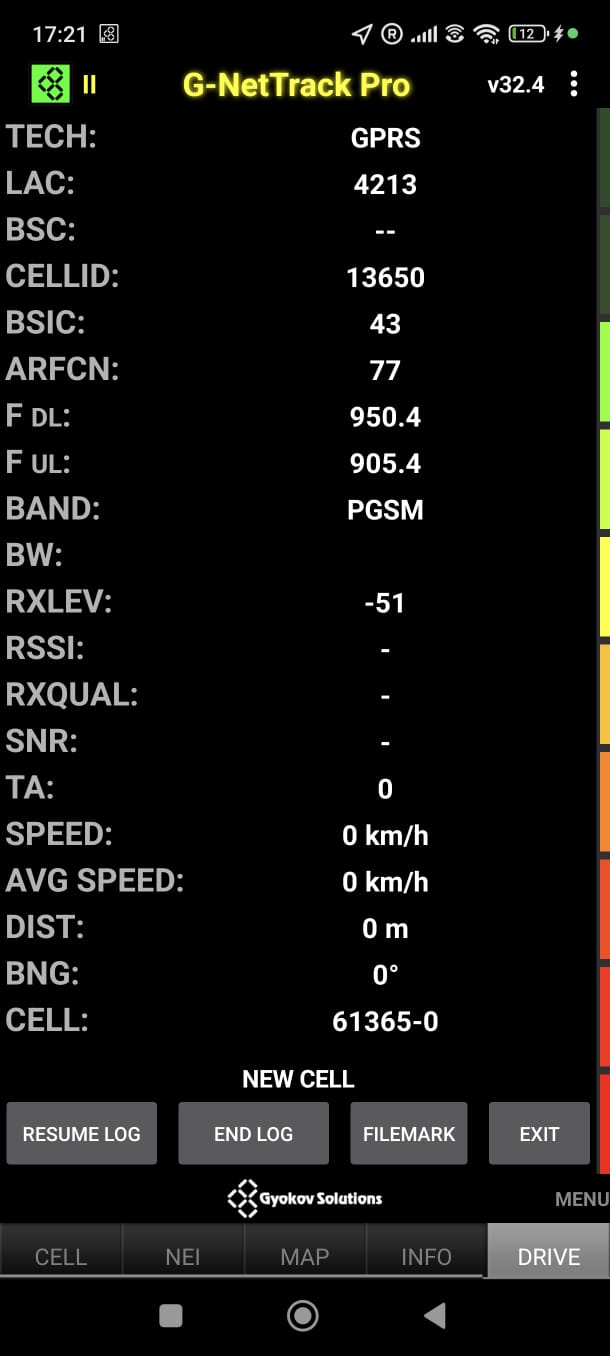
Task: Switch to the CELL tab
Action: tap(61, 1256)
